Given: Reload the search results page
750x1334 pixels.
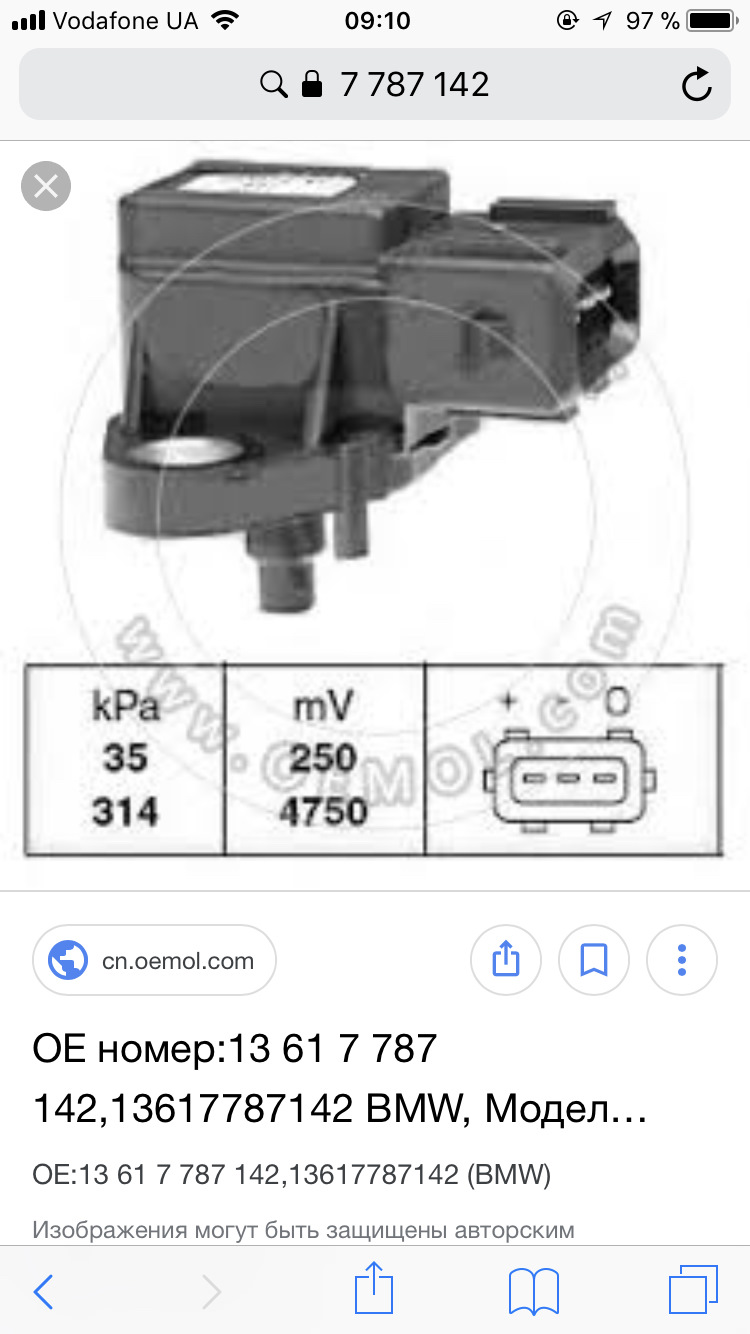Looking at the screenshot, I should pyautogui.click(x=696, y=84).
